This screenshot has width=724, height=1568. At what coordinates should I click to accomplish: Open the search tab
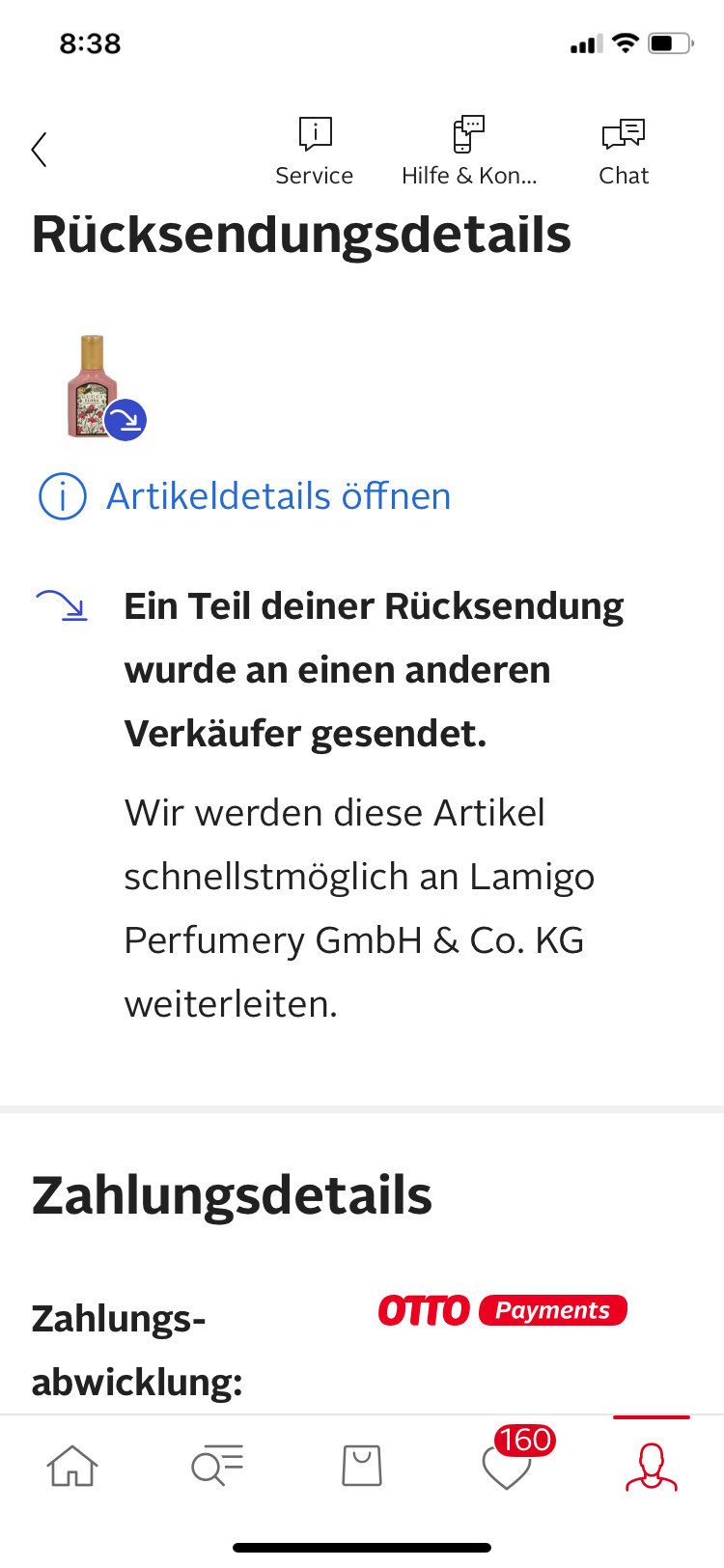pyautogui.click(x=217, y=1467)
